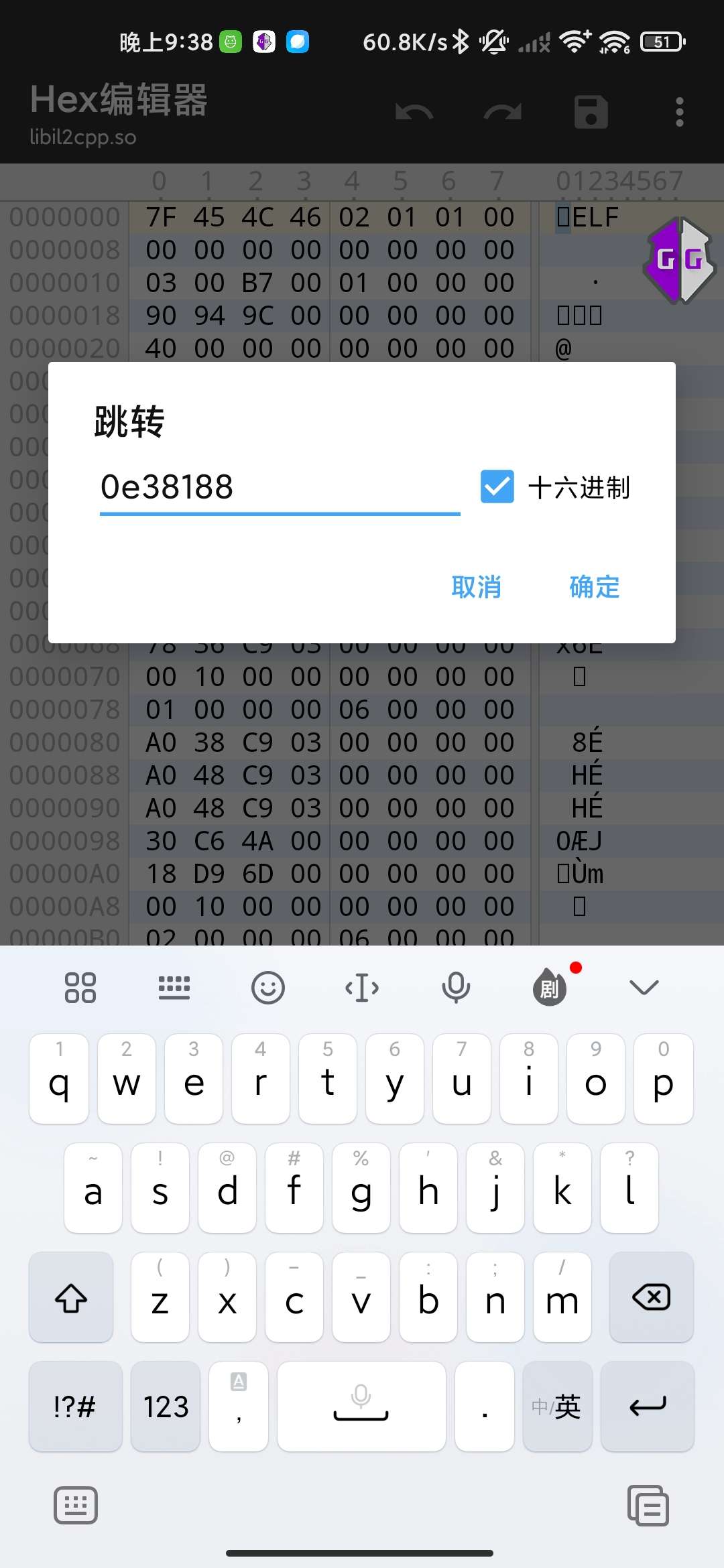Open the keyboard emoji panel
The height and width of the screenshot is (1568, 724).
tap(268, 987)
